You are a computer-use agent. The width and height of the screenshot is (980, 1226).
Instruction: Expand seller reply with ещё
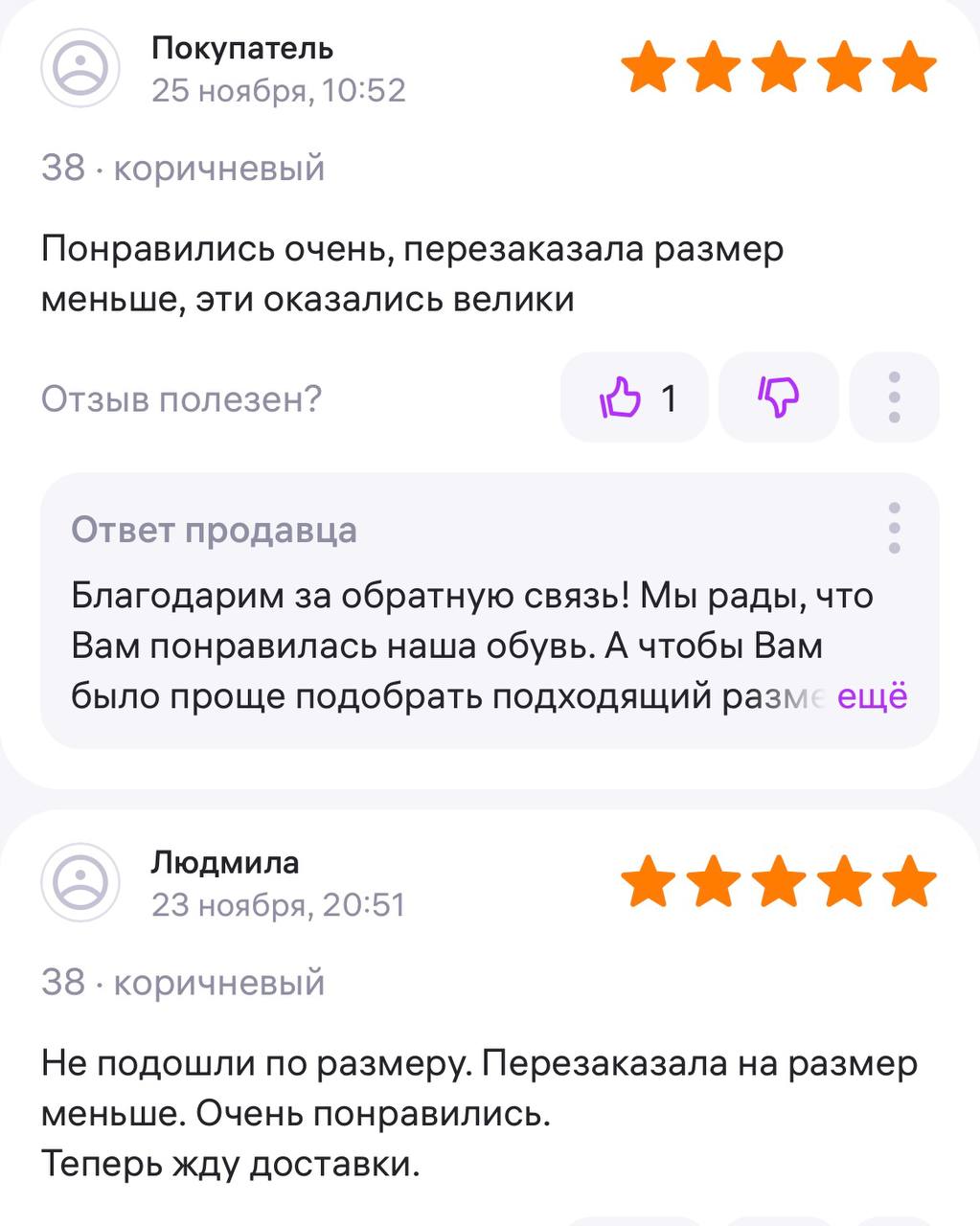[872, 696]
